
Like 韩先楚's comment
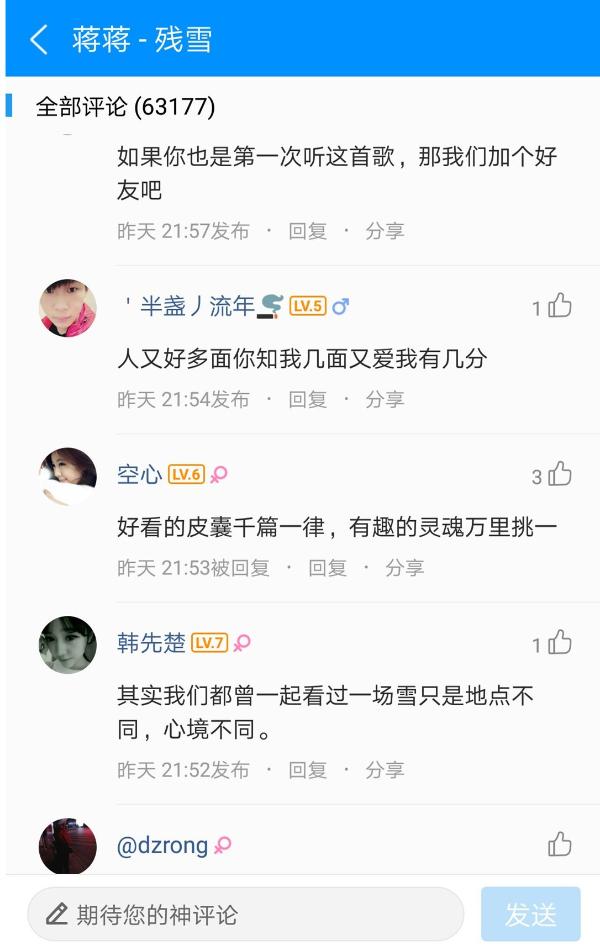click(559, 642)
